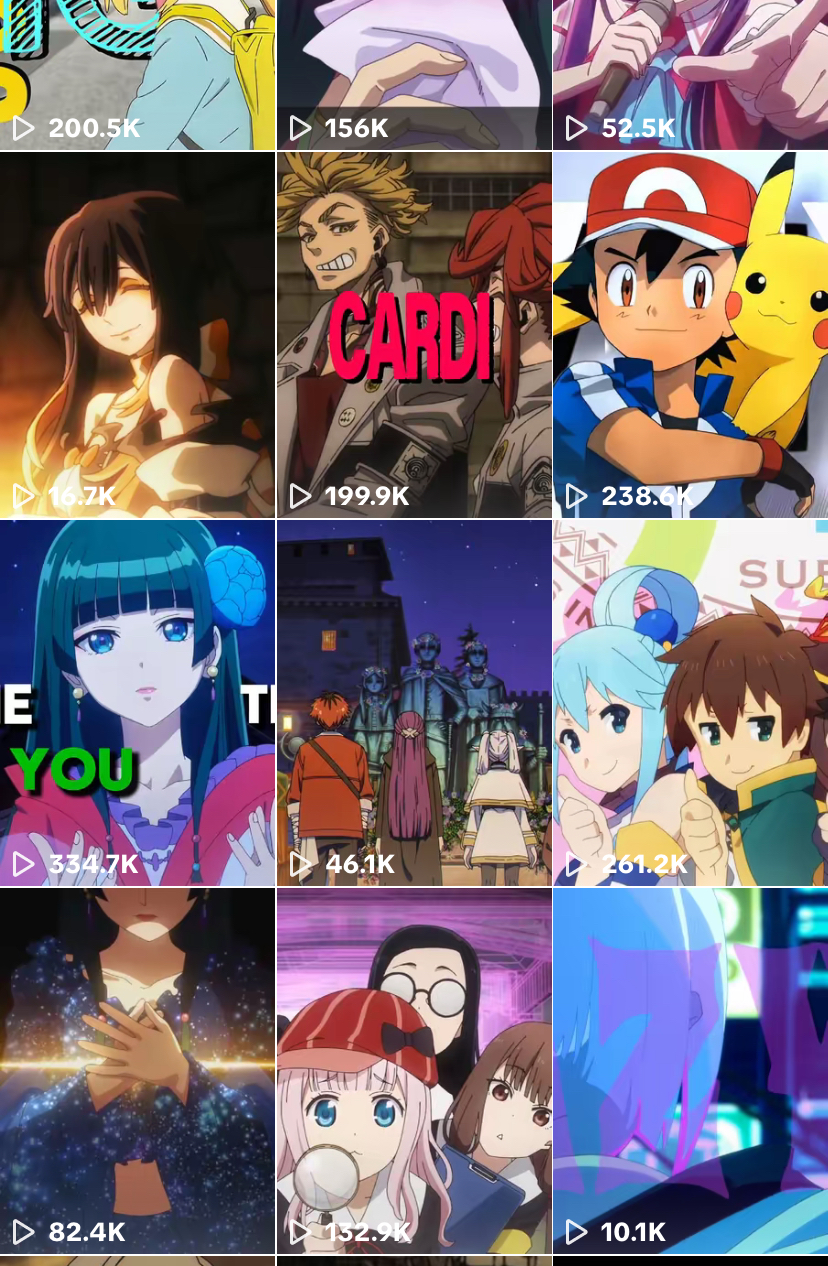Open the video with 156K views
Screen dimensions: 828x1266
pos(414,75)
